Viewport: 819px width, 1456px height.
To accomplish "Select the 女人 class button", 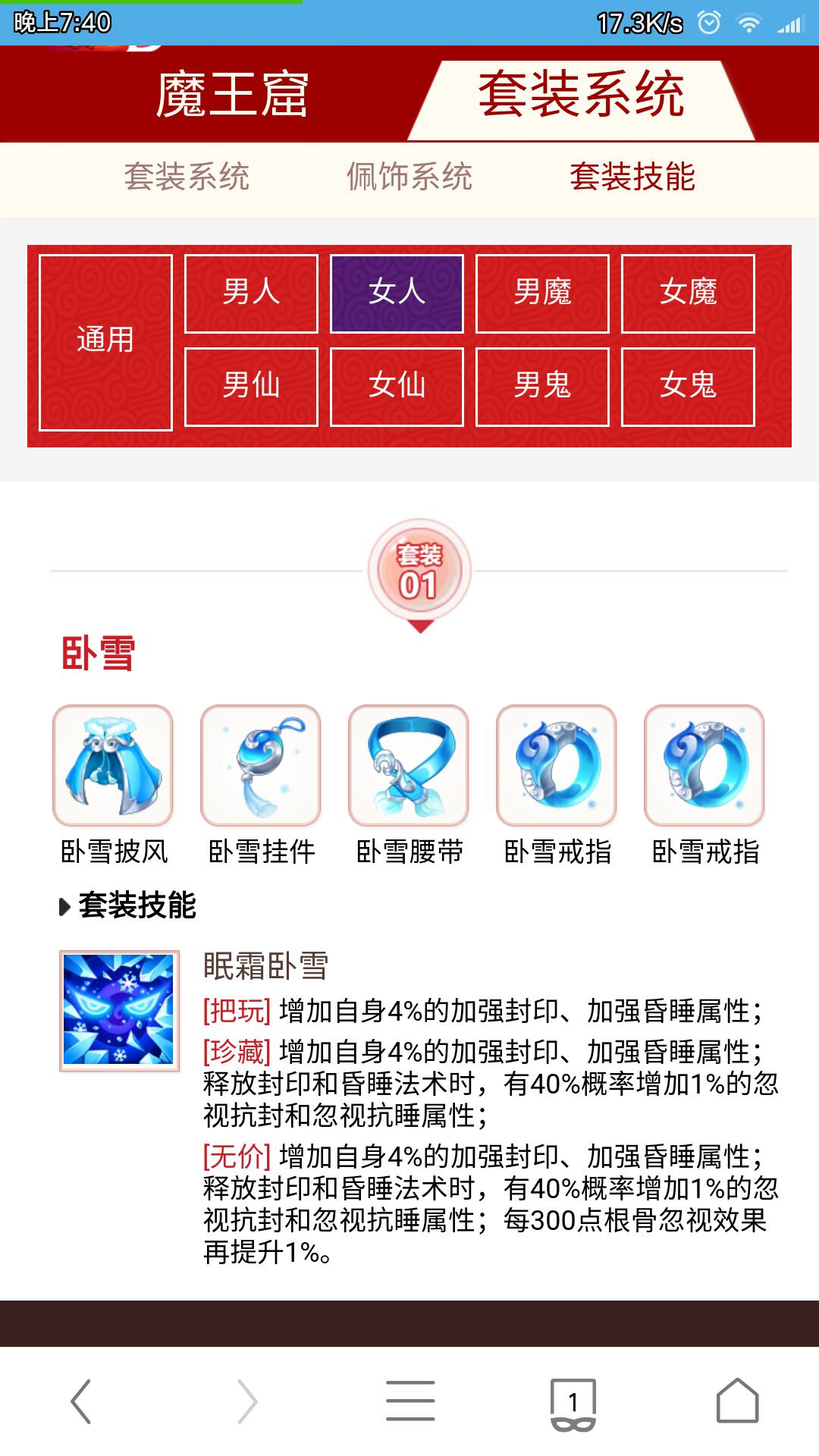I will [397, 293].
